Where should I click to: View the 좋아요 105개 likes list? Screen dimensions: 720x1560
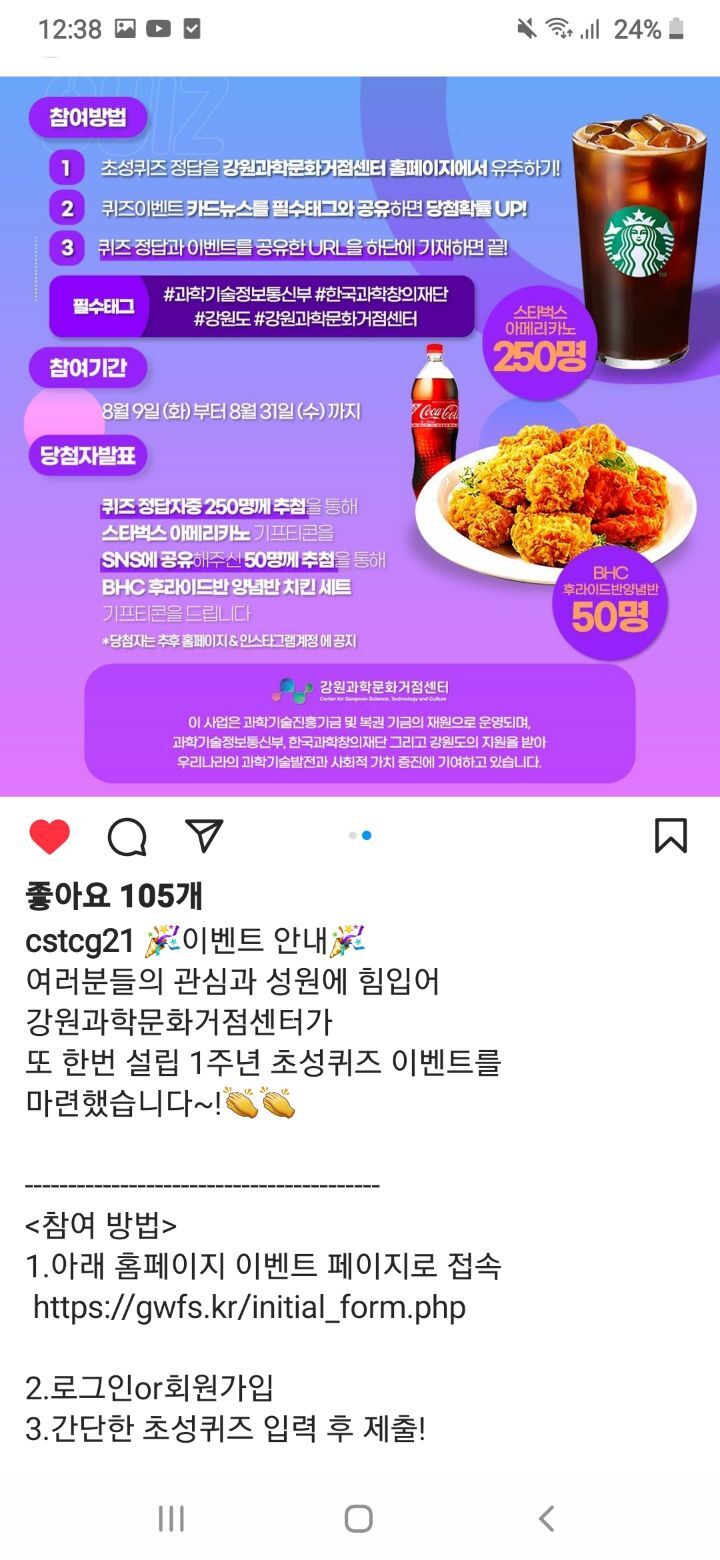114,896
